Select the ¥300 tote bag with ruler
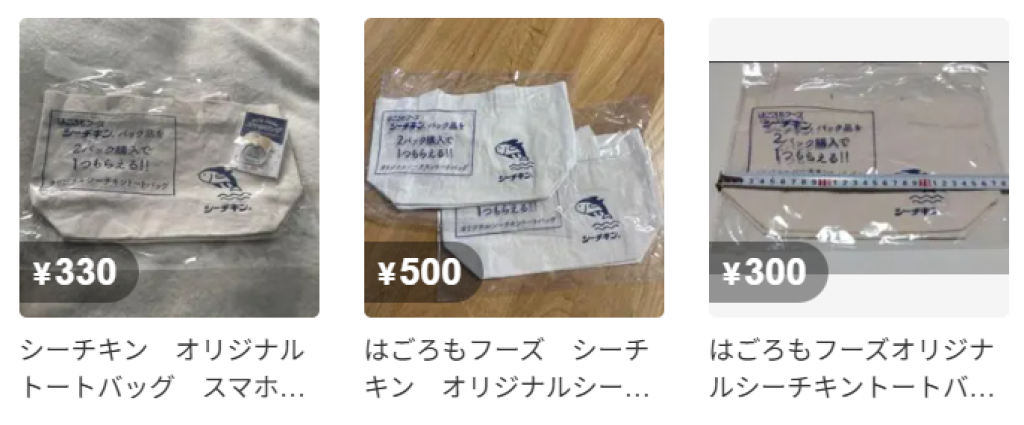This screenshot has height=425, width=1024. coord(858,168)
